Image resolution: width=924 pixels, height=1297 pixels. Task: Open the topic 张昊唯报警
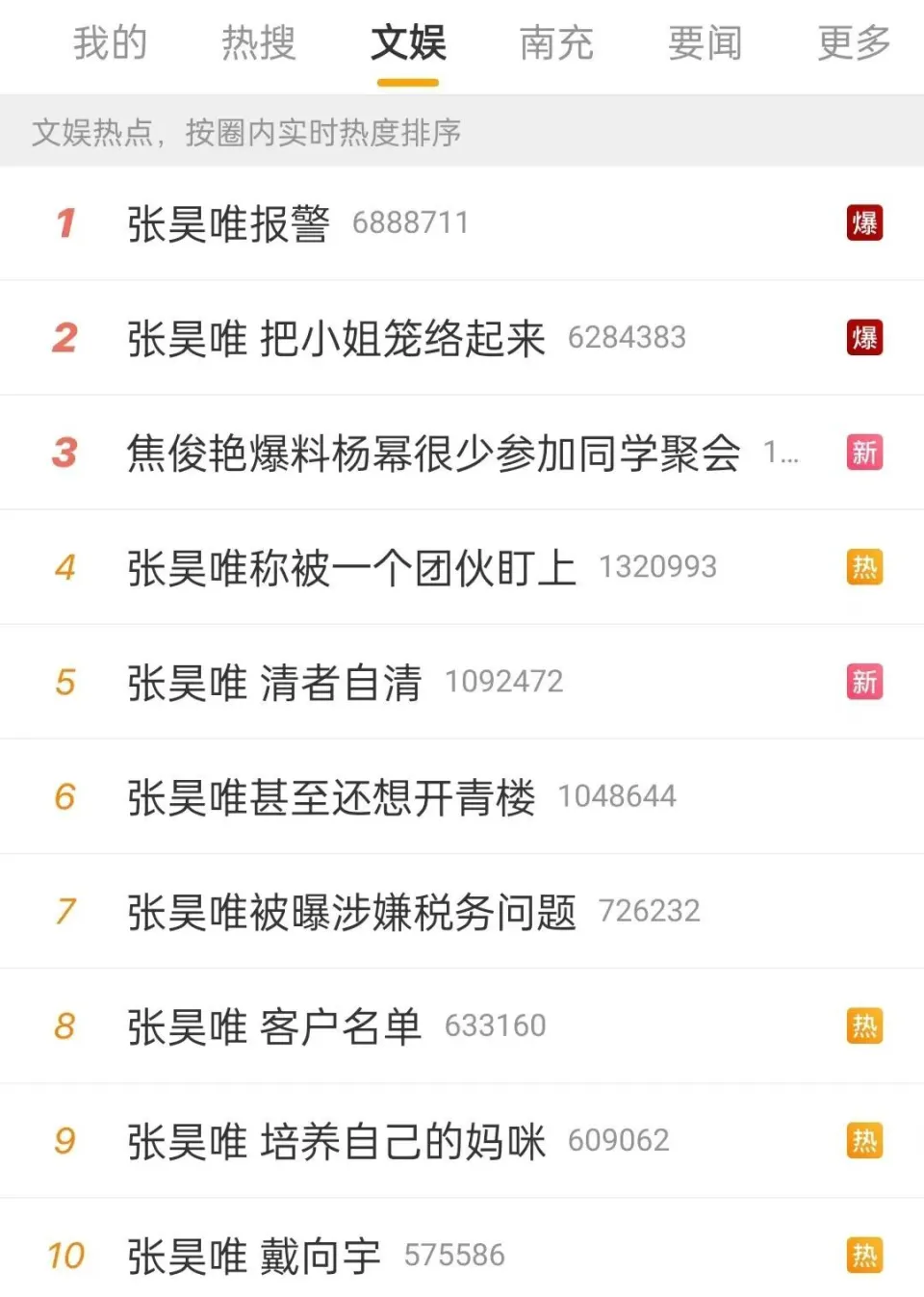click(228, 223)
